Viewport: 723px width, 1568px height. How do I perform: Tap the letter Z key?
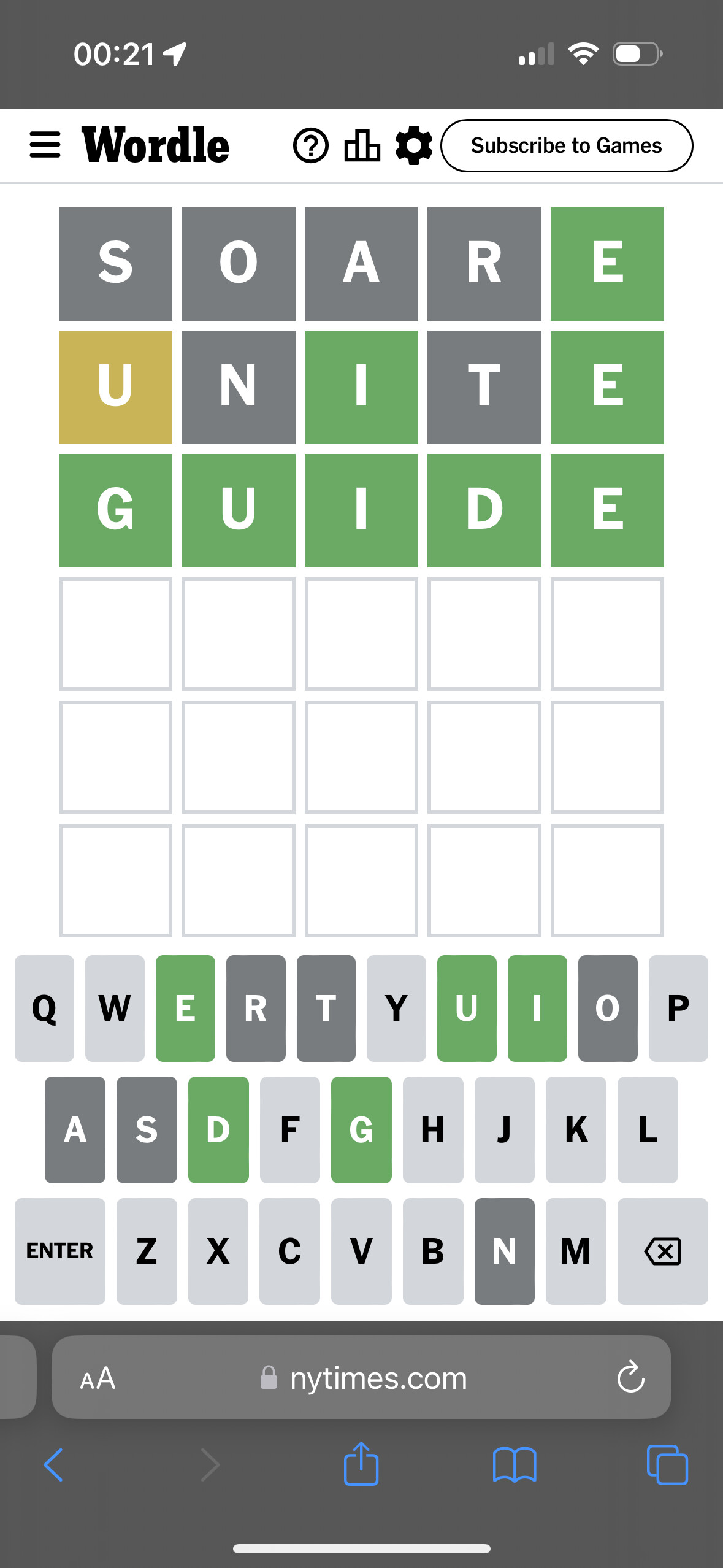click(x=147, y=1251)
